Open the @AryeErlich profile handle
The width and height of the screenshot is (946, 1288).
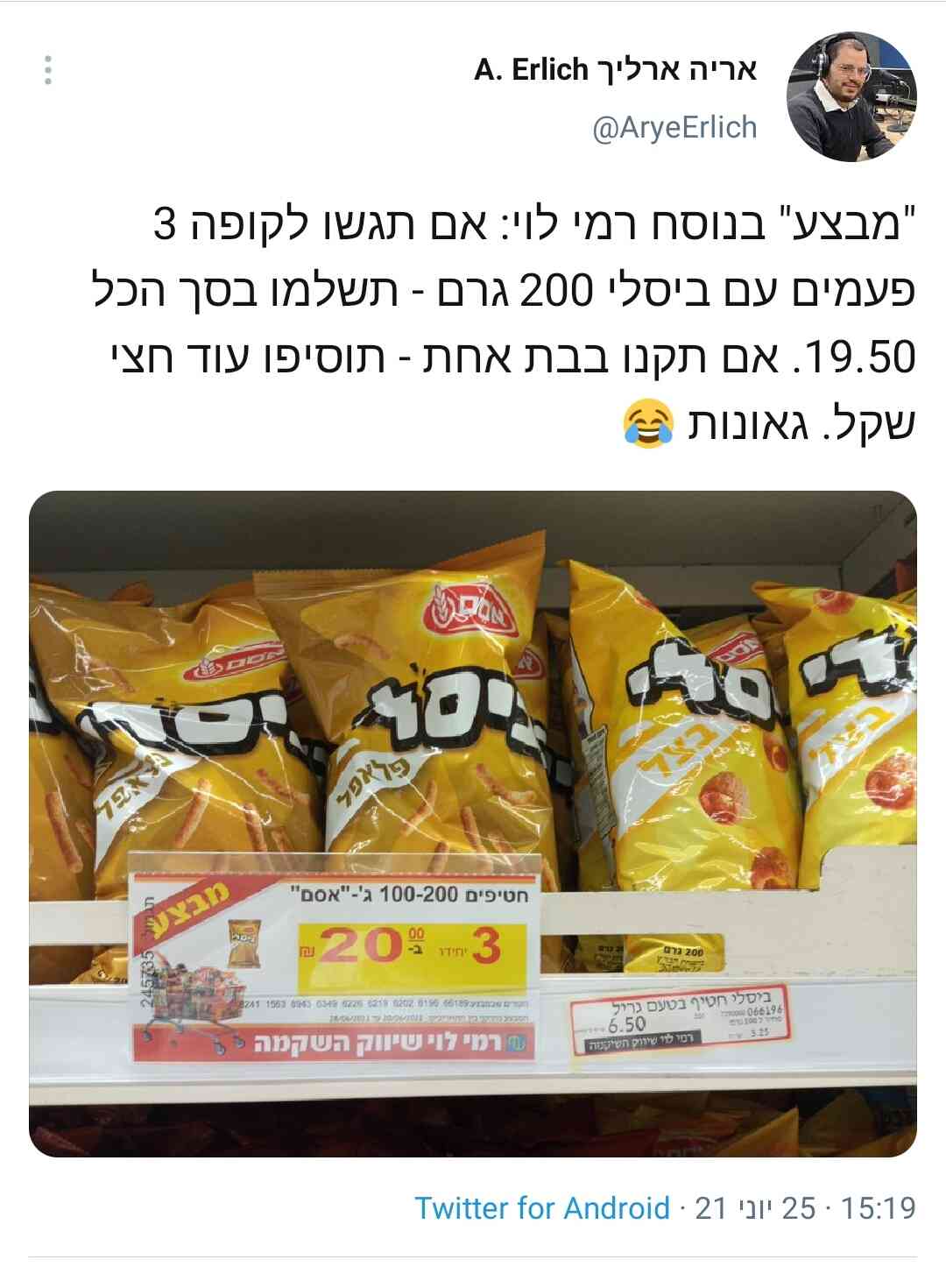click(x=674, y=128)
